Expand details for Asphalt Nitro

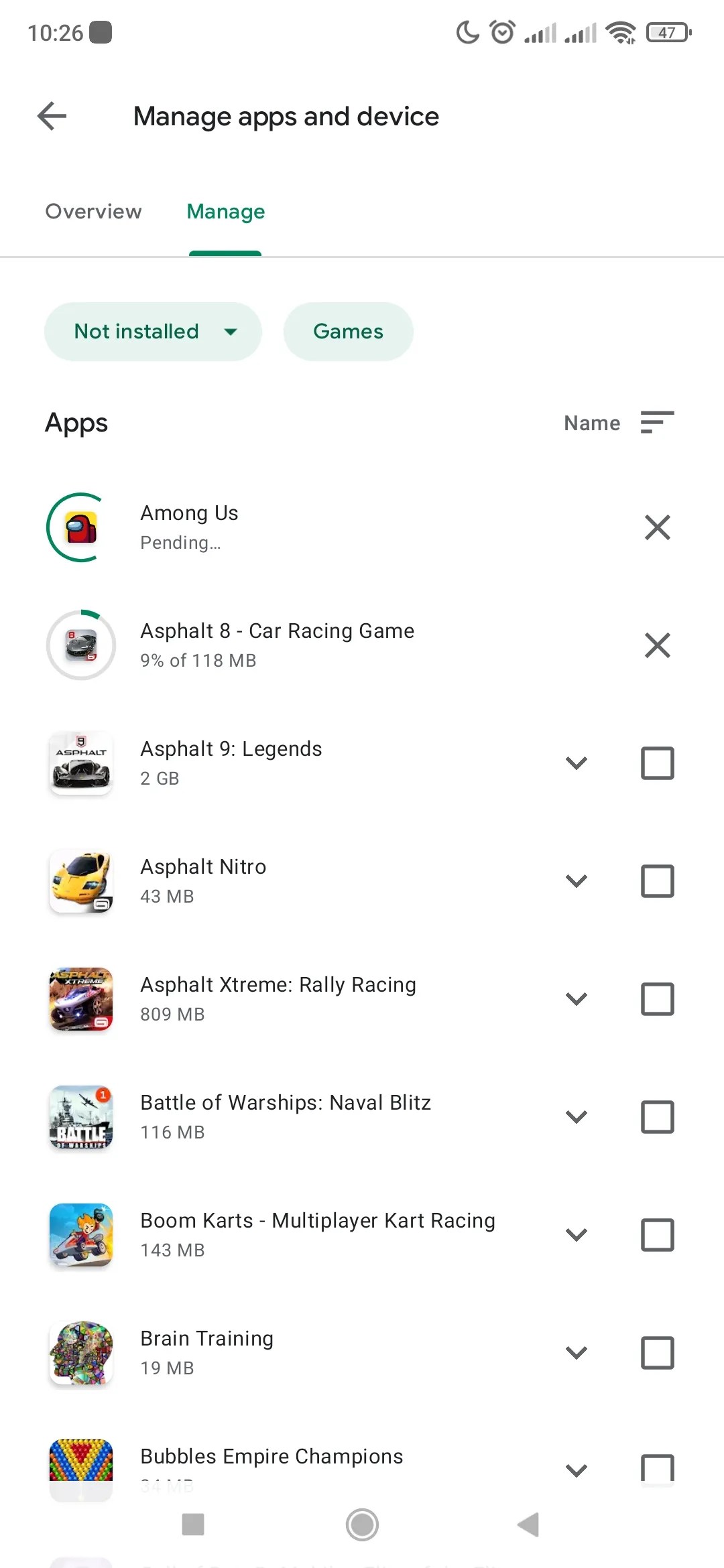[x=577, y=881]
